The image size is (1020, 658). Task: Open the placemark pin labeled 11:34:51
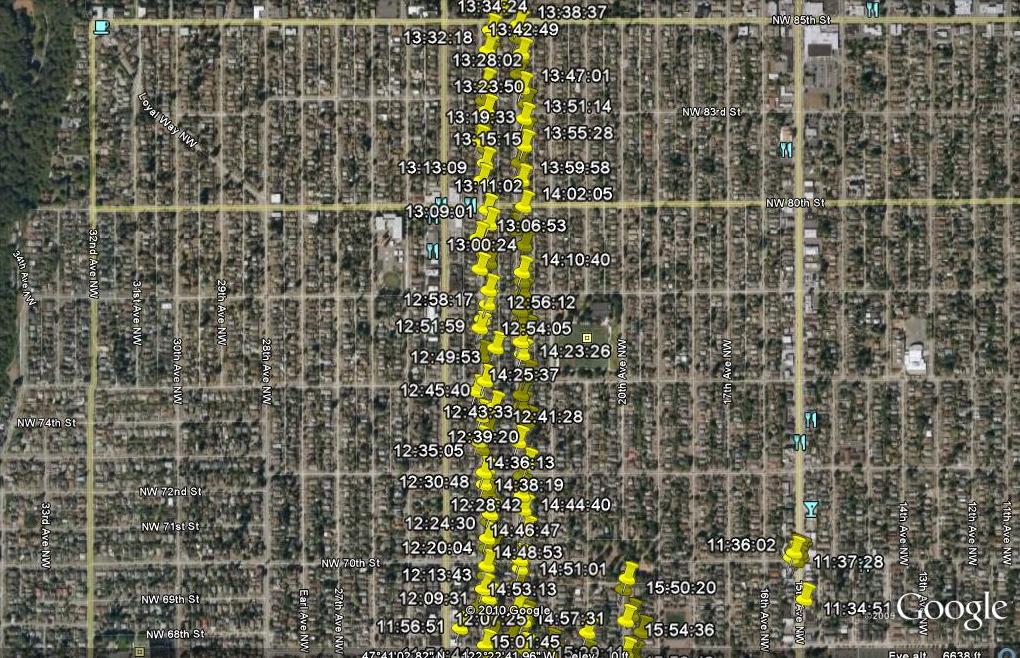(806, 595)
